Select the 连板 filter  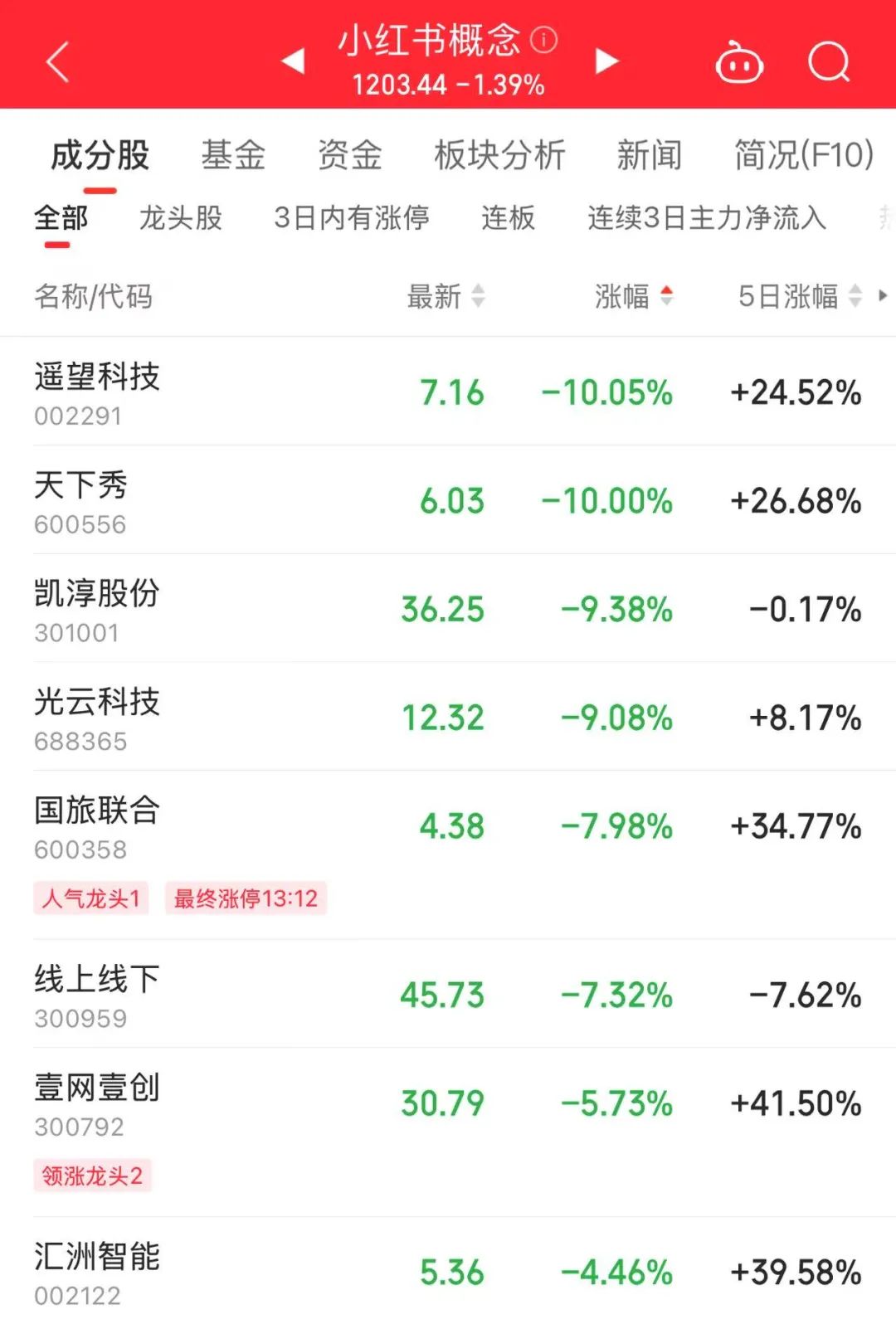508,218
